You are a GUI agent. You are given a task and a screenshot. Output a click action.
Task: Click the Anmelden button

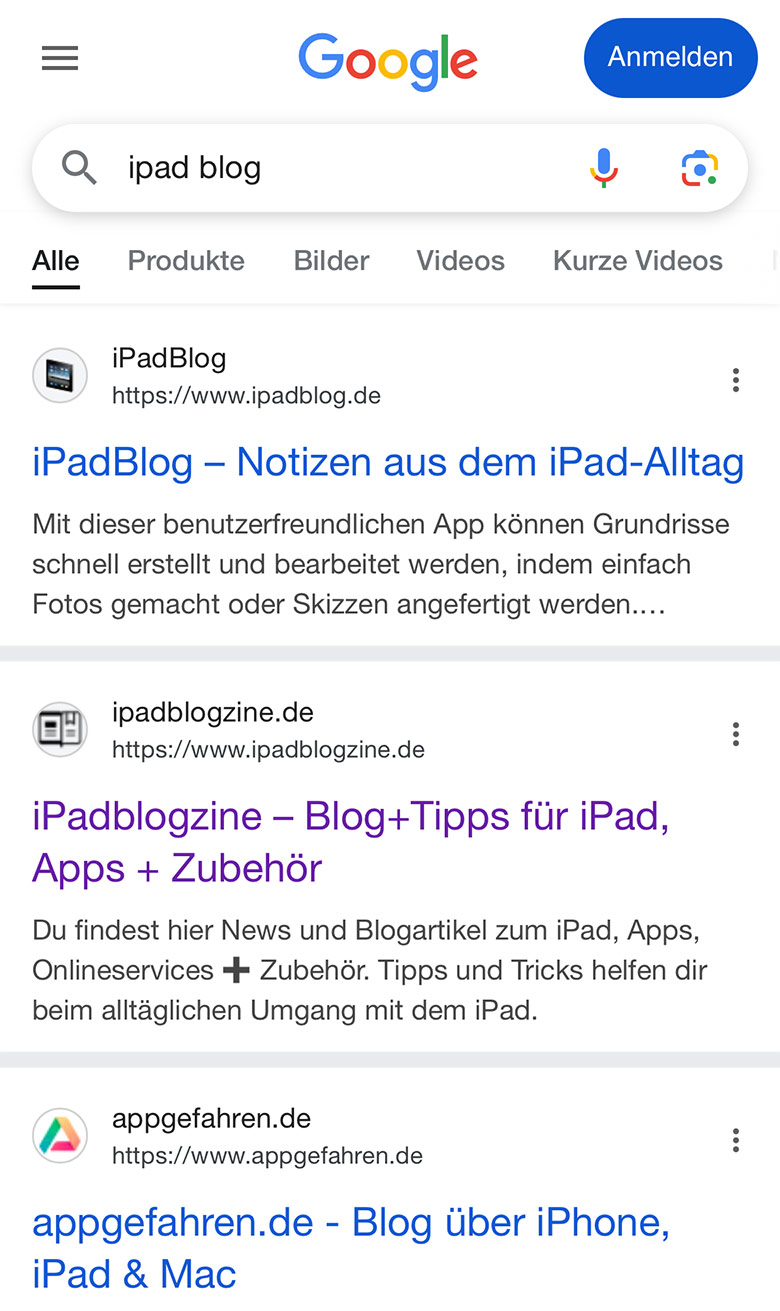coord(670,57)
